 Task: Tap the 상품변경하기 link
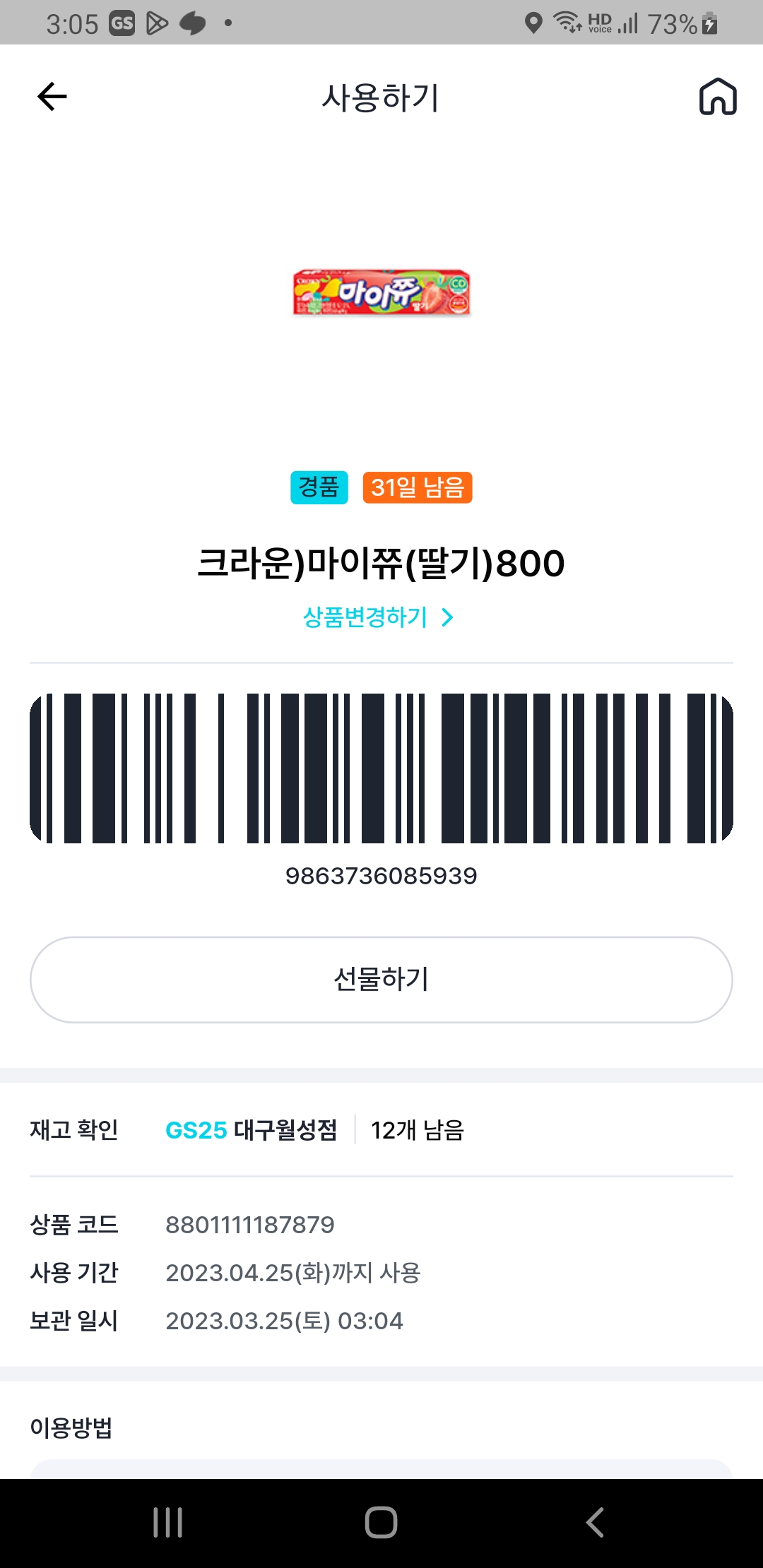(x=378, y=617)
